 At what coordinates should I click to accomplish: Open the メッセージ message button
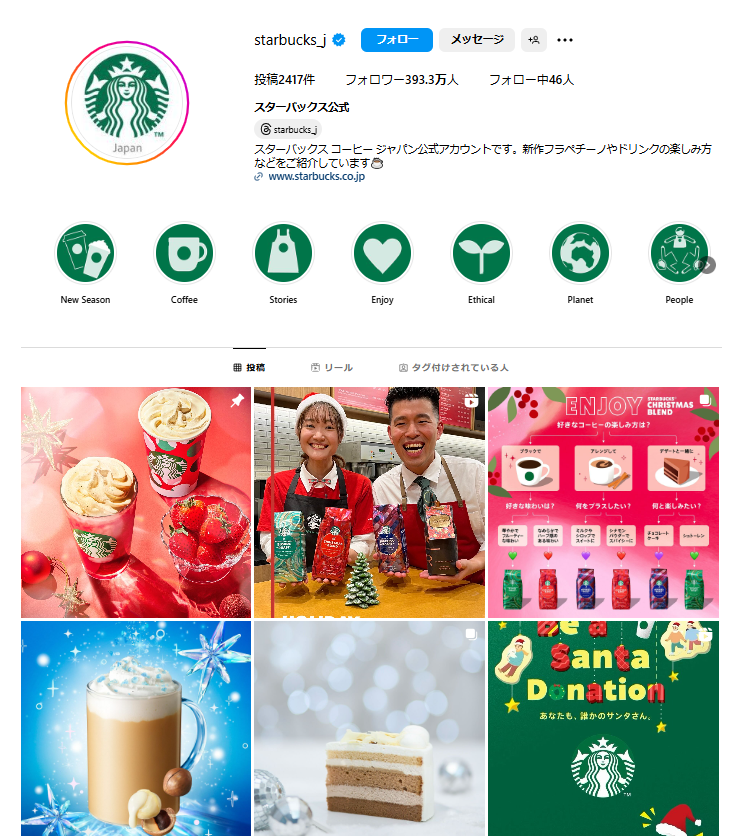click(477, 40)
